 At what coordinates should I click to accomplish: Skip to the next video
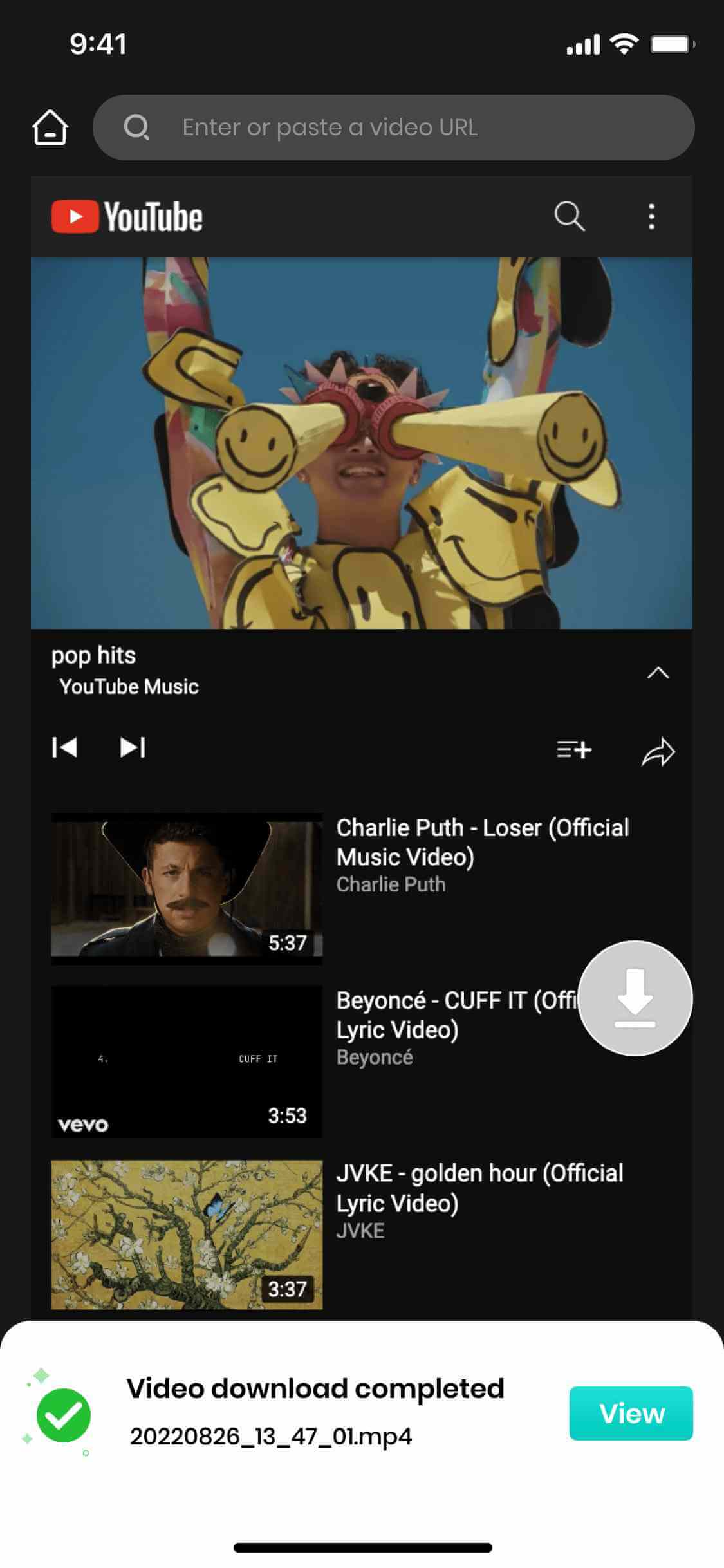point(133,747)
